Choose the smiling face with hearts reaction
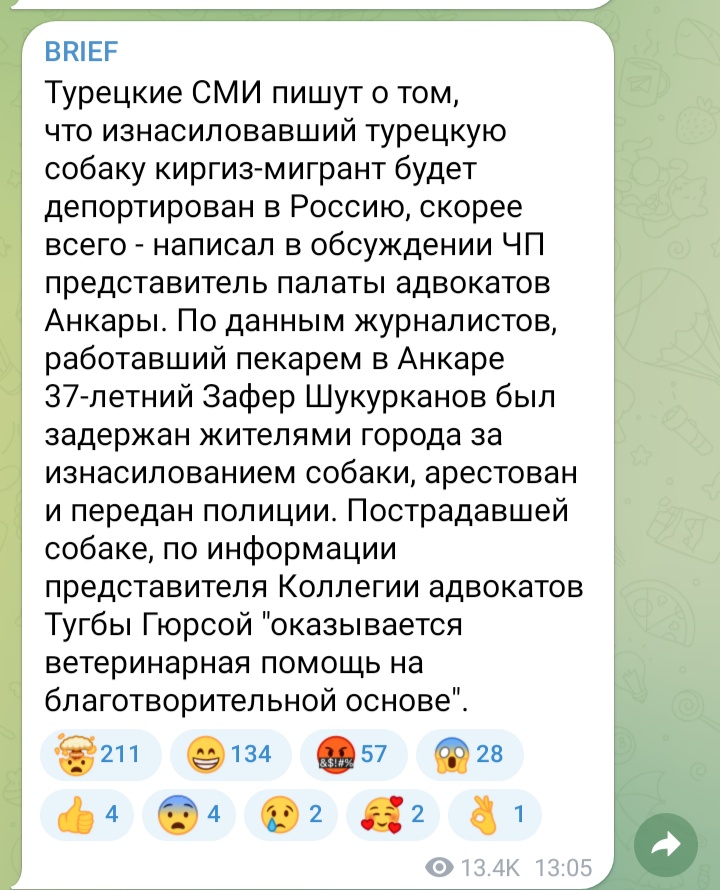The width and height of the screenshot is (720, 890). (393, 814)
